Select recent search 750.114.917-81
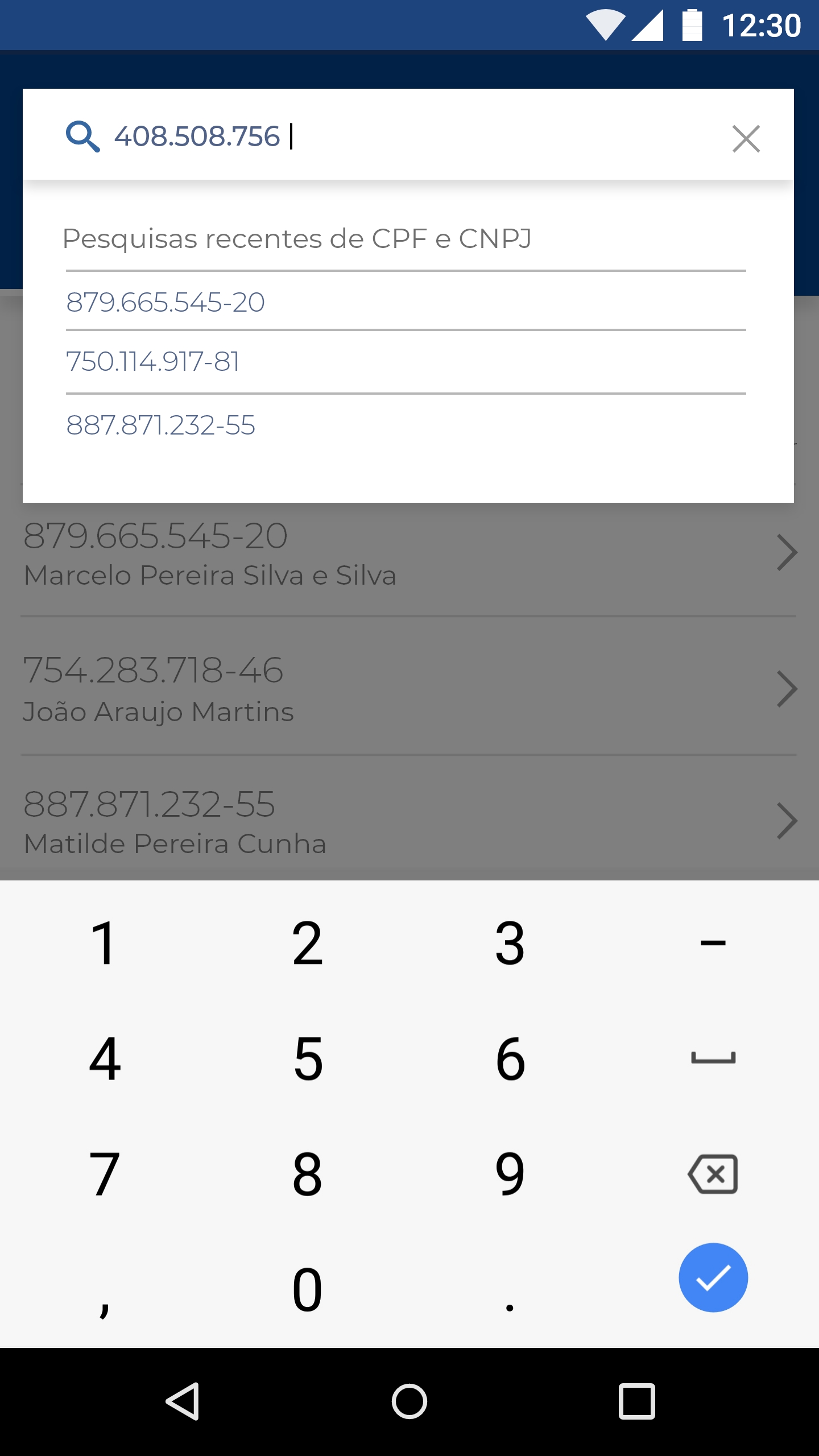The width and height of the screenshot is (819, 1456). [x=406, y=361]
